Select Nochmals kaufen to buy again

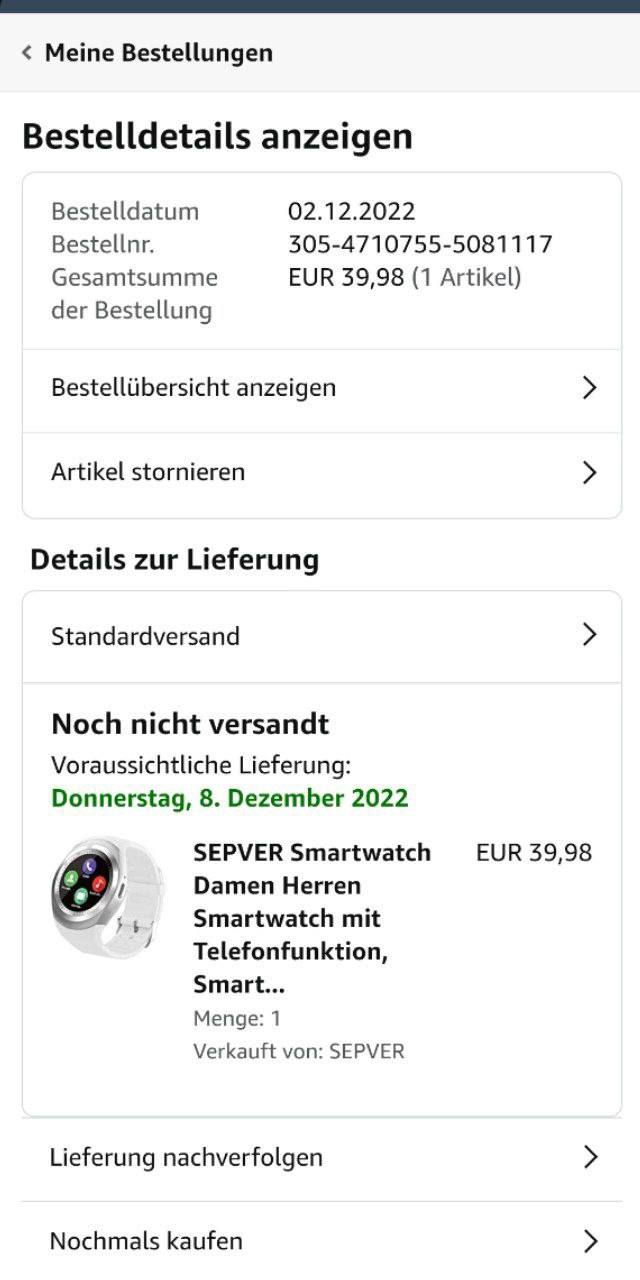(321, 1241)
